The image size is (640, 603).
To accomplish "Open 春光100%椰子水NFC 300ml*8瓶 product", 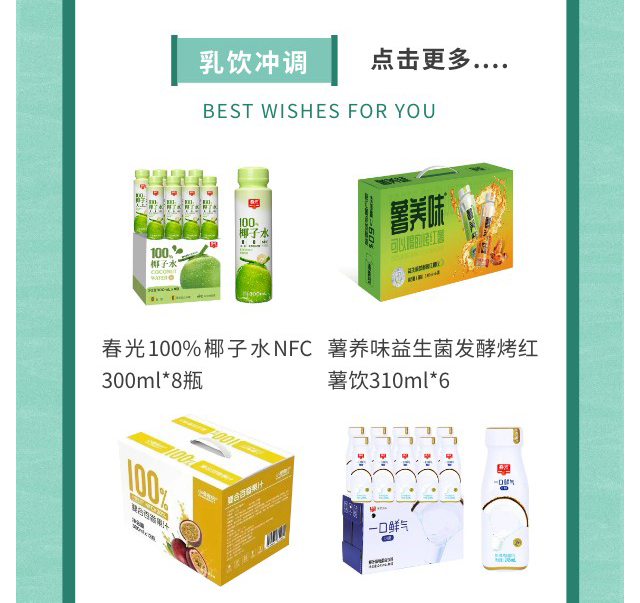I will coord(207,236).
